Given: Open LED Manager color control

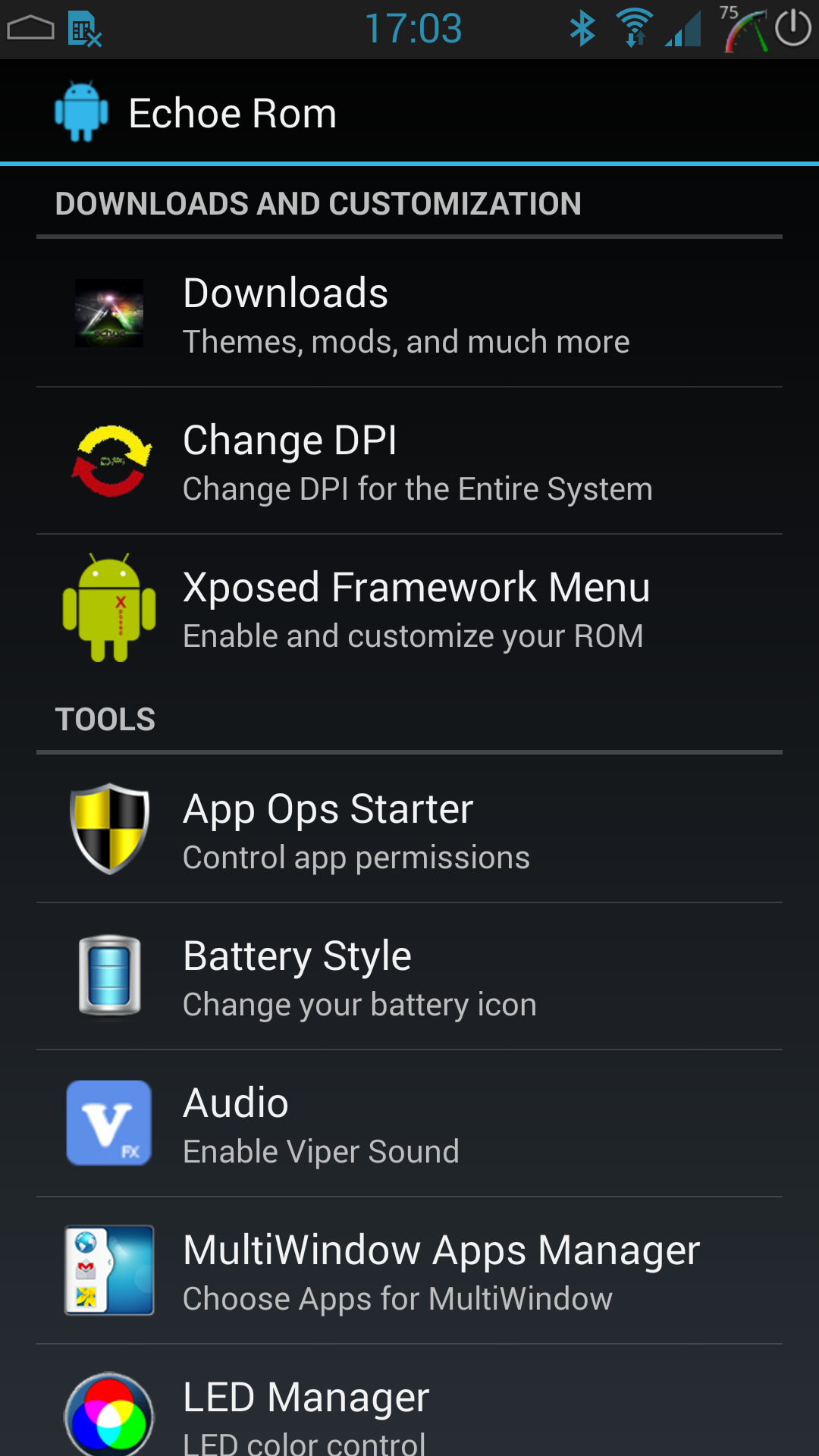Looking at the screenshot, I should [409, 1401].
